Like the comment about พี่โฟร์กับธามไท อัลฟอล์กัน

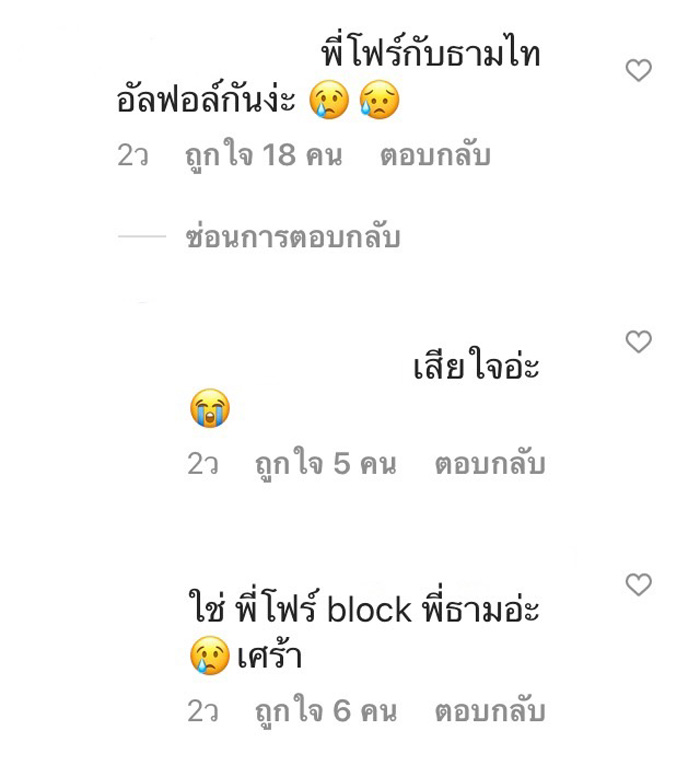(x=638, y=70)
